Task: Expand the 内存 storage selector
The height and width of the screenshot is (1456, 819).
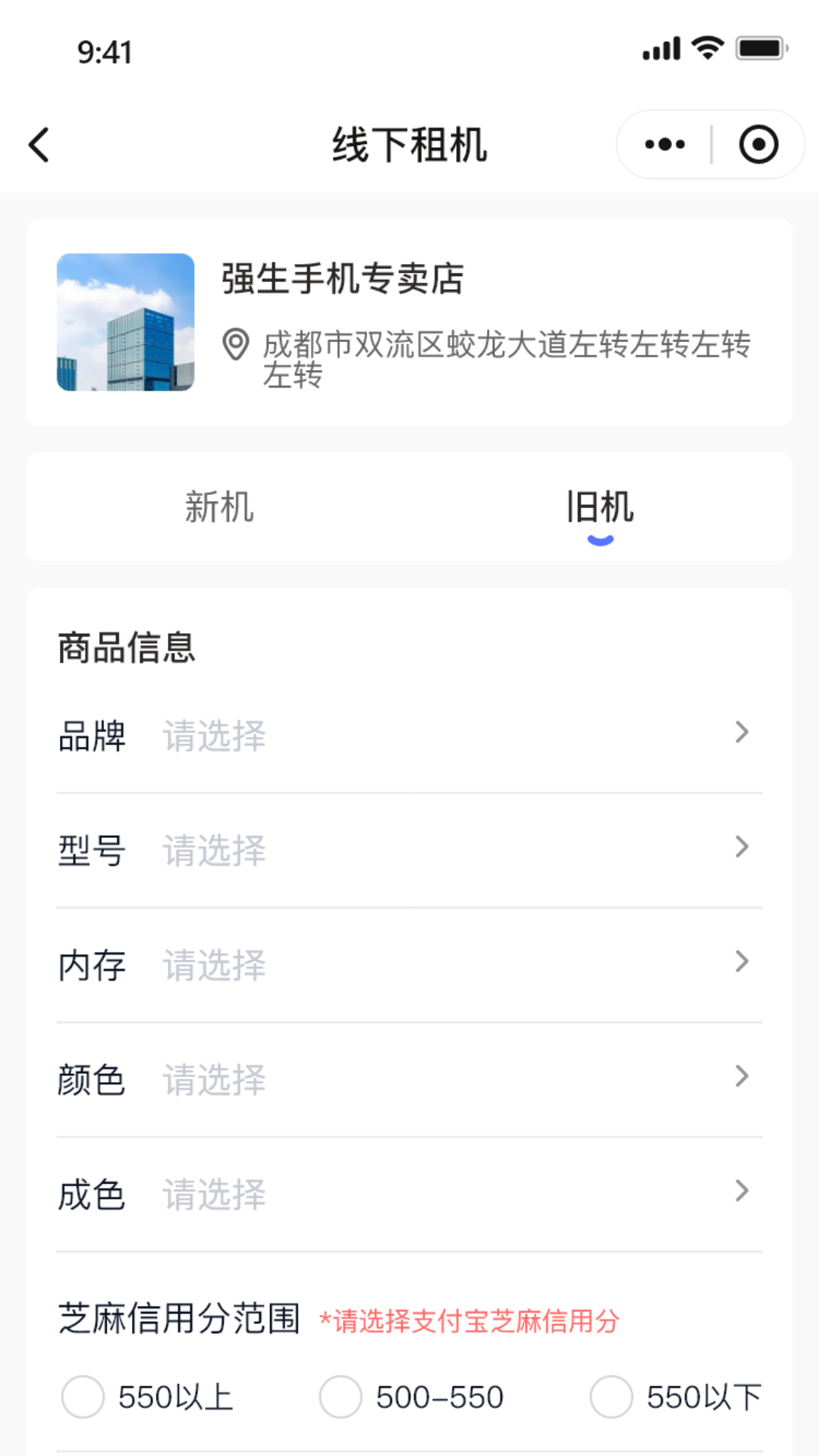Action: [x=409, y=964]
